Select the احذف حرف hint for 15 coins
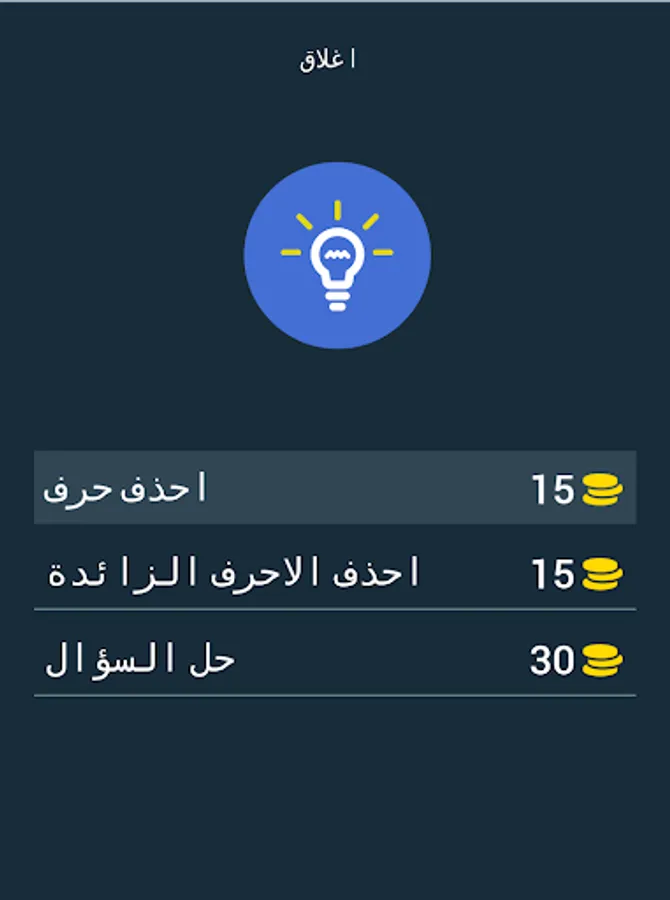This screenshot has height=900, width=670. point(335,488)
